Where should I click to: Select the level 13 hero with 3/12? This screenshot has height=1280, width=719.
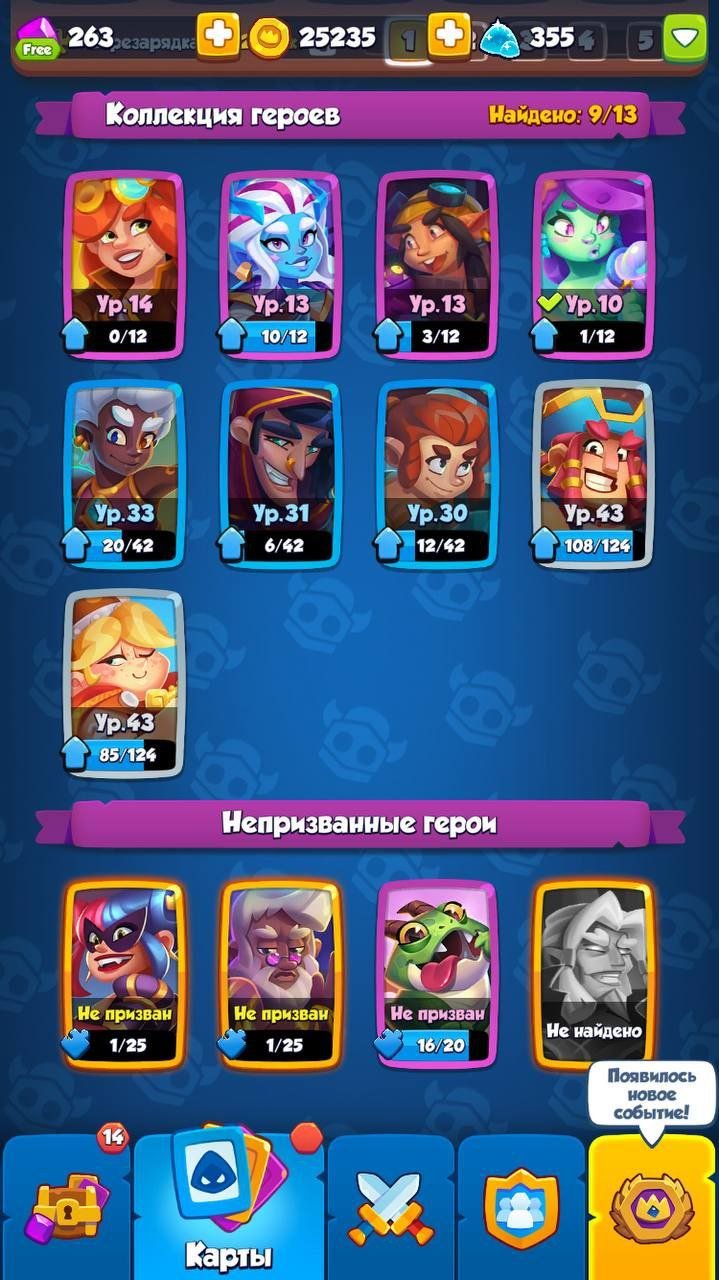[438, 265]
